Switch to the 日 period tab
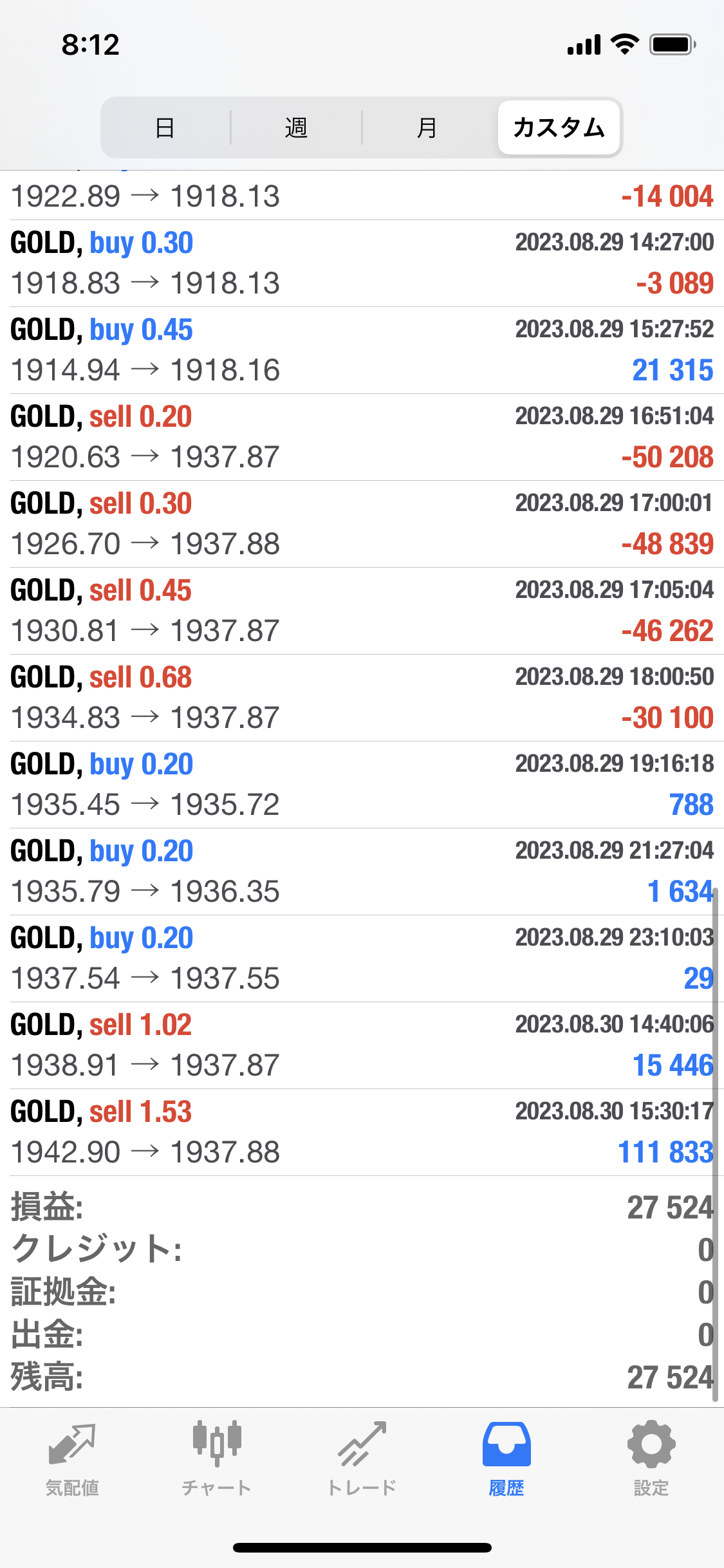This screenshot has width=724, height=1568. click(x=165, y=127)
